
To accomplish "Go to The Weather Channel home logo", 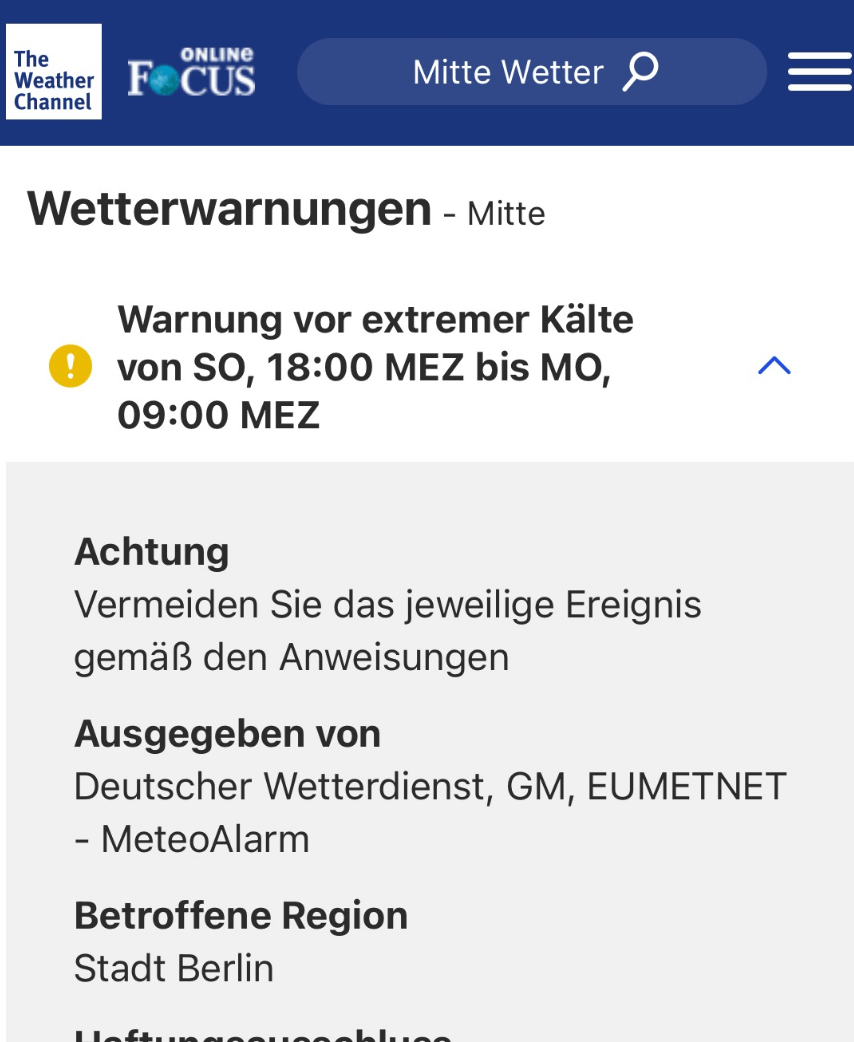I will click(54, 72).
